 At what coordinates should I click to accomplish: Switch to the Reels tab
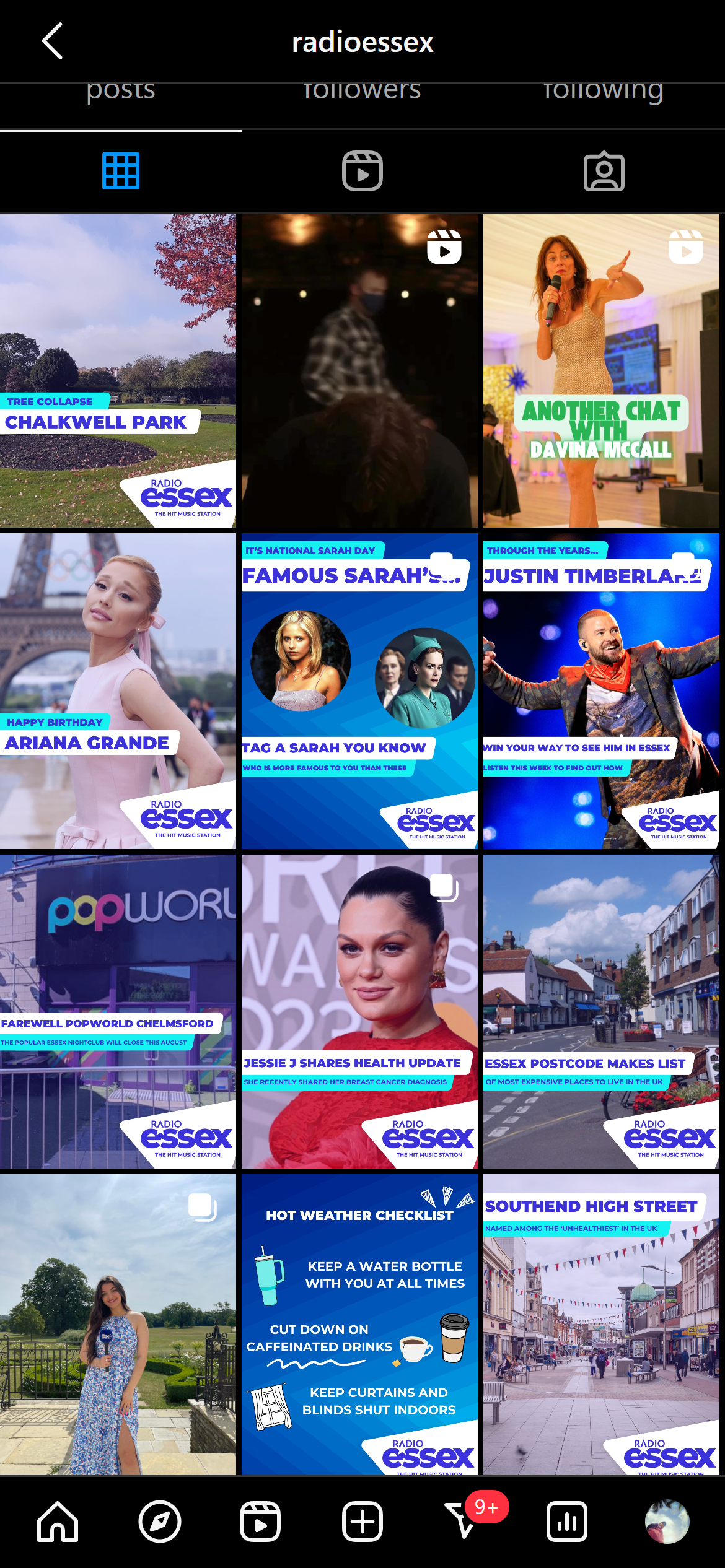[362, 171]
